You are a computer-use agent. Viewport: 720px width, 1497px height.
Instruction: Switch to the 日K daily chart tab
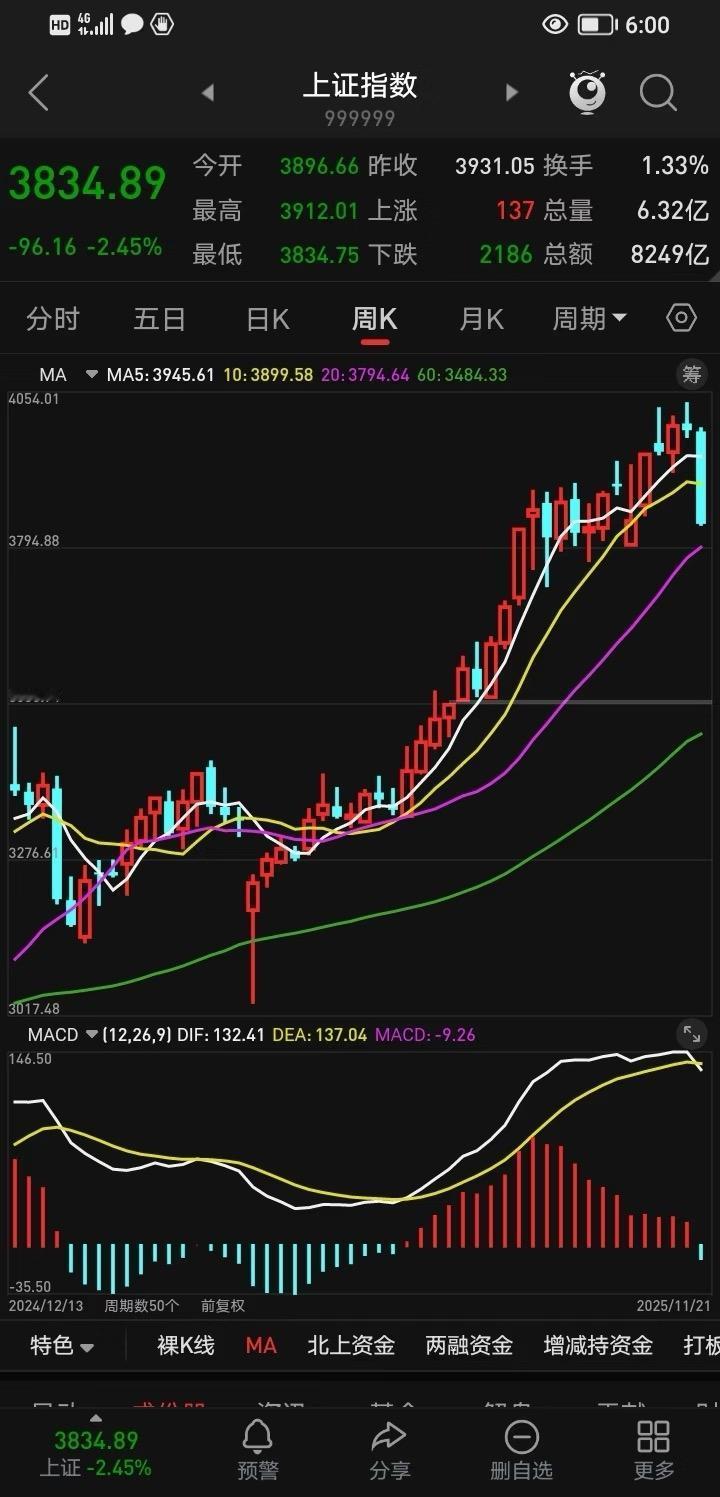coord(264,317)
